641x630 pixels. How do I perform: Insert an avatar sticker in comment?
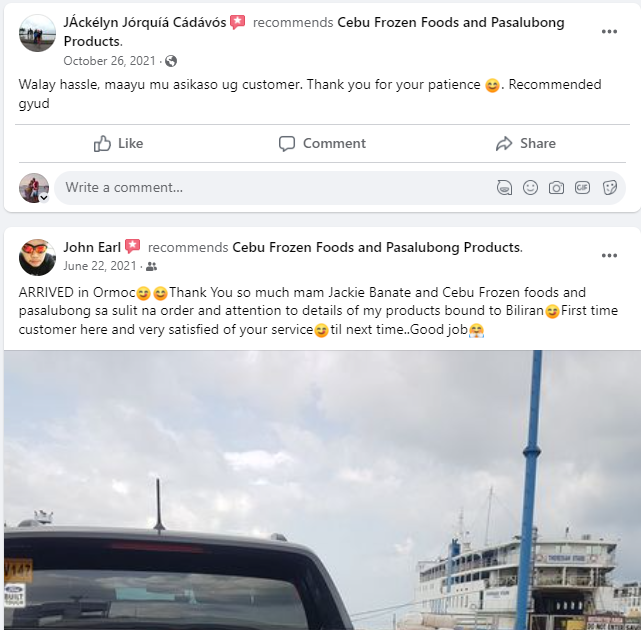505,187
